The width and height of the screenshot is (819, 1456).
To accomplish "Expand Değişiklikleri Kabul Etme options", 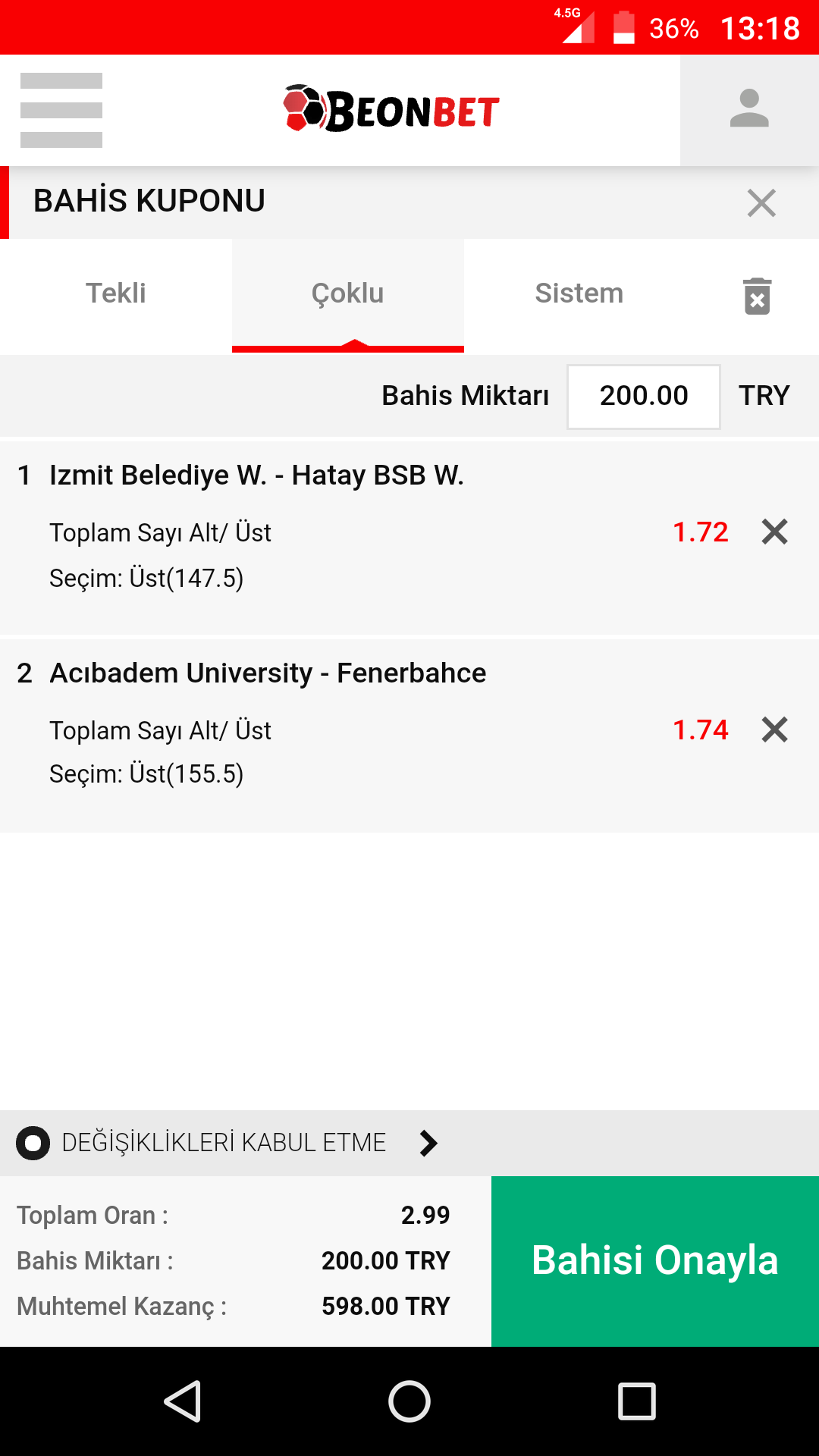I will [x=428, y=1143].
